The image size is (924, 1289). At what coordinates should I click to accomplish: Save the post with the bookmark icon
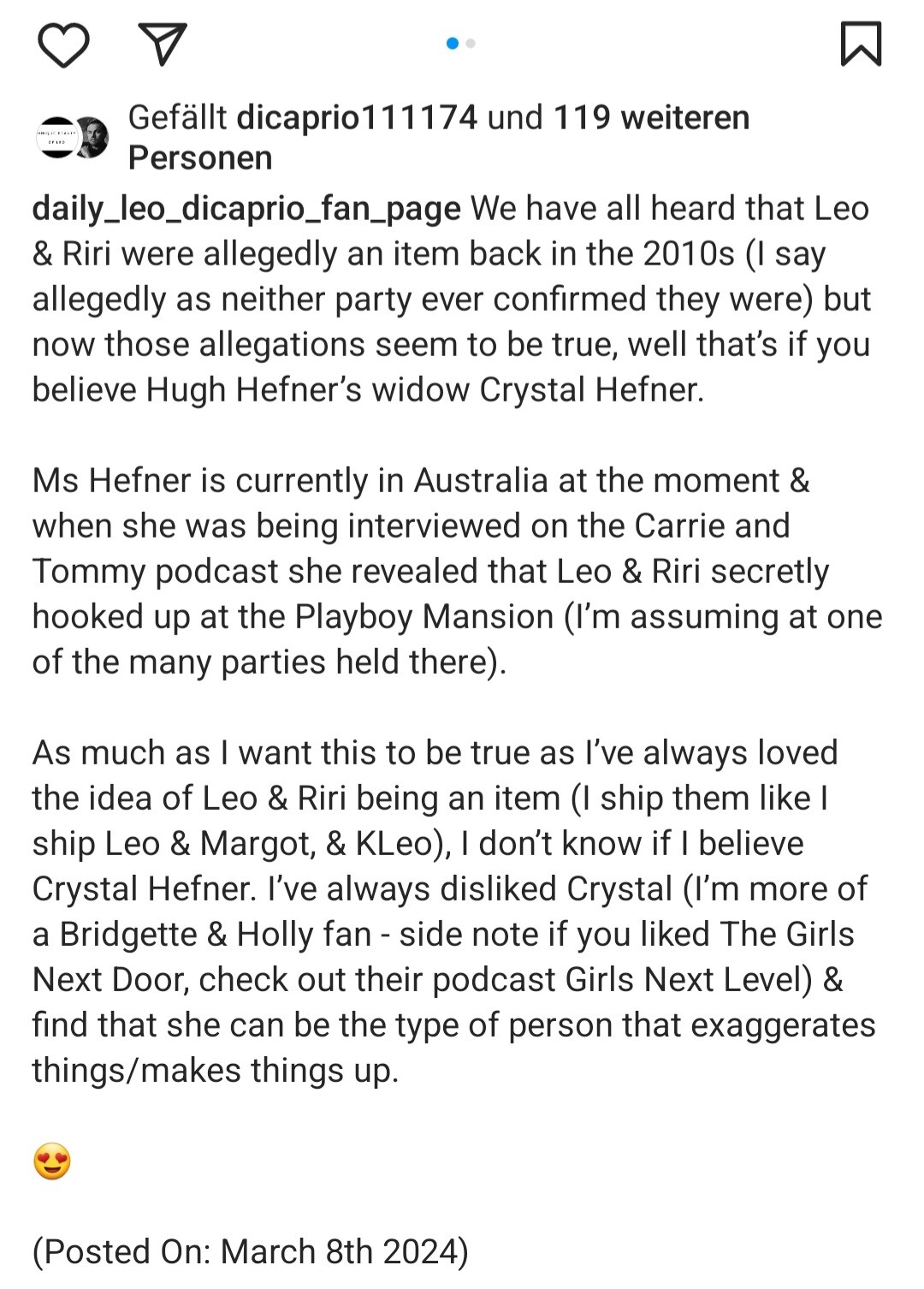pos(860,44)
